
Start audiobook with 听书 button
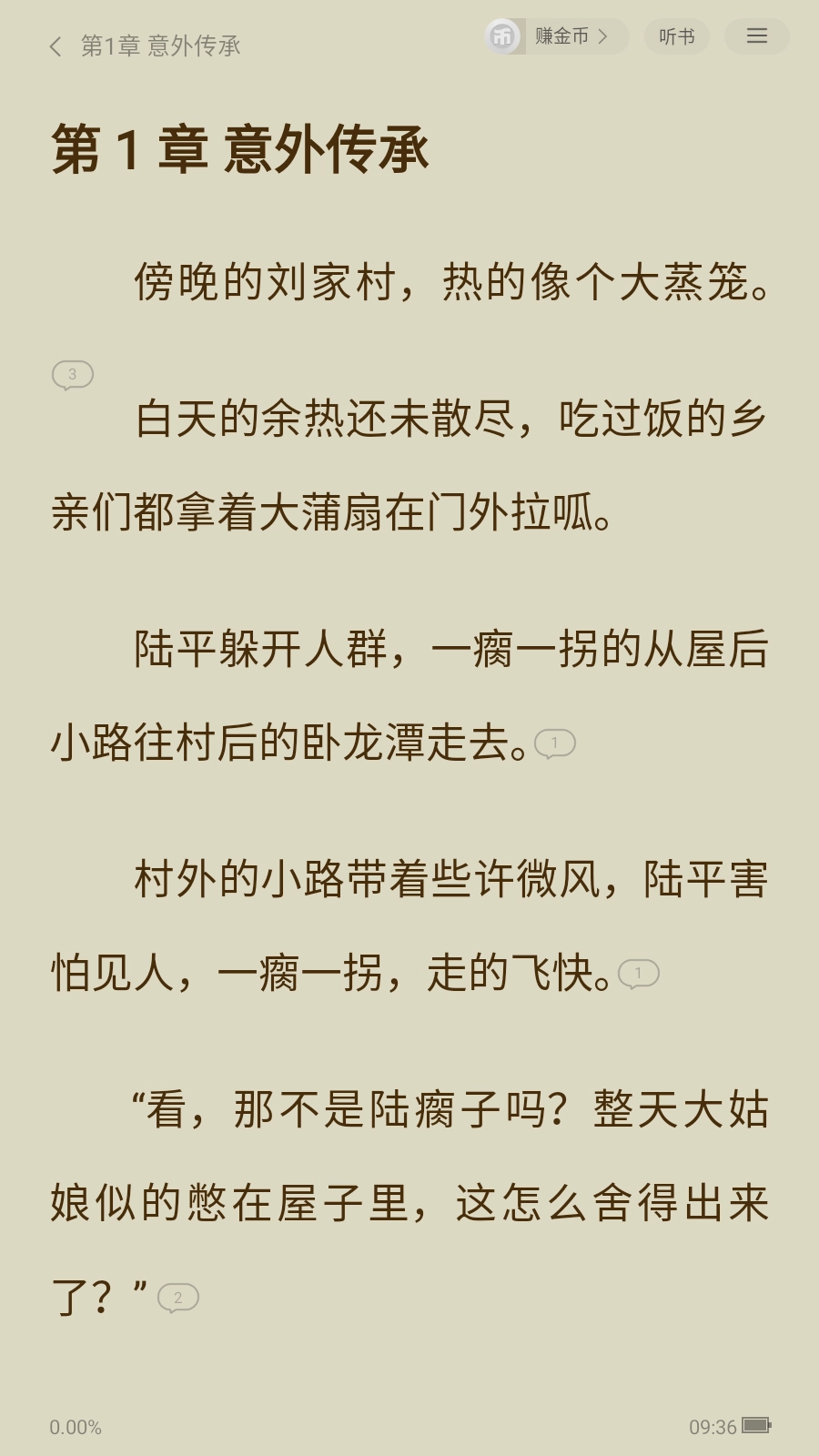coord(676,36)
